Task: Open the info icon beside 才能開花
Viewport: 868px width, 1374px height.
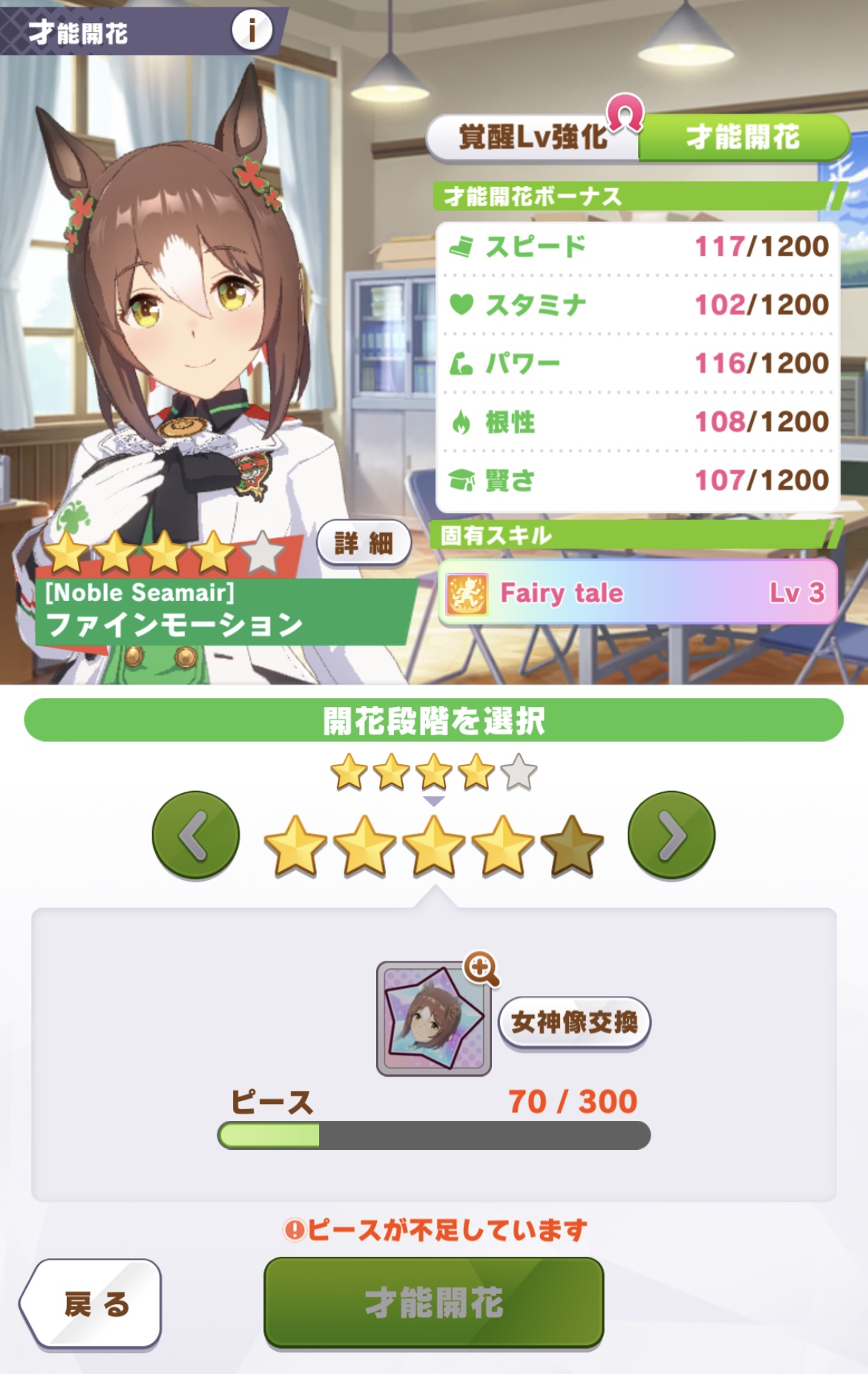Action: coord(251,30)
